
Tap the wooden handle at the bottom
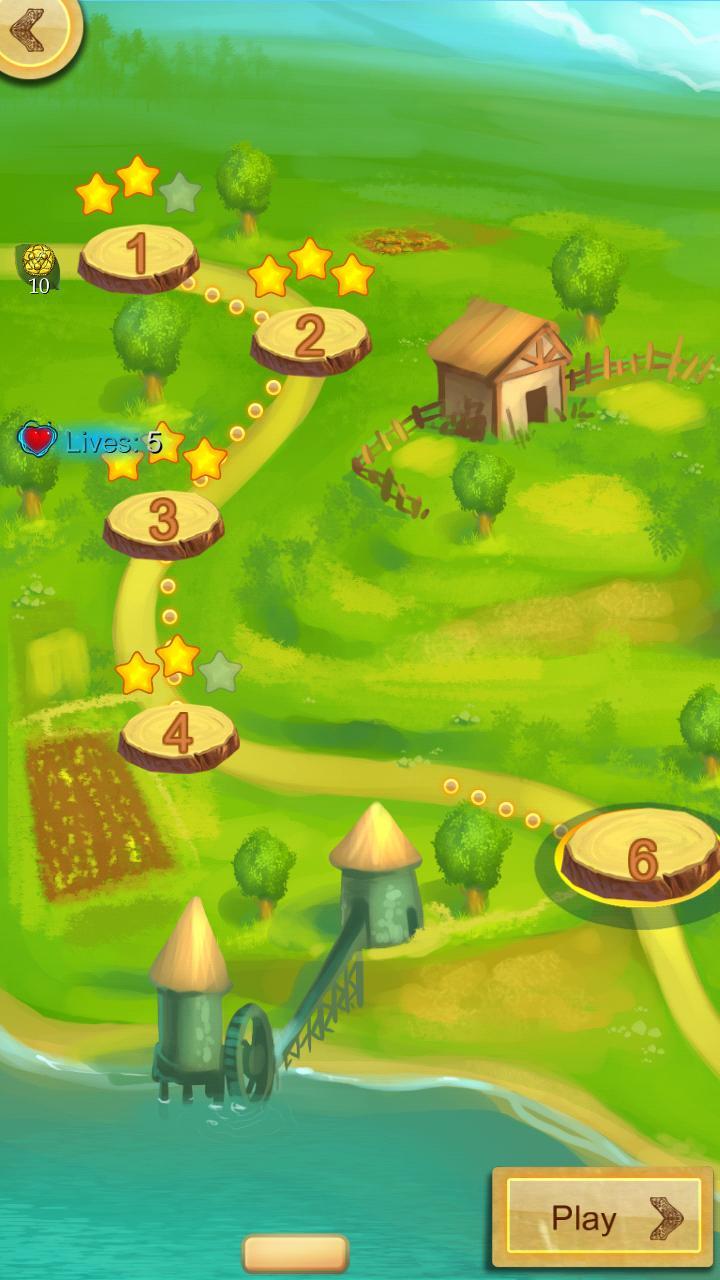296,1253
